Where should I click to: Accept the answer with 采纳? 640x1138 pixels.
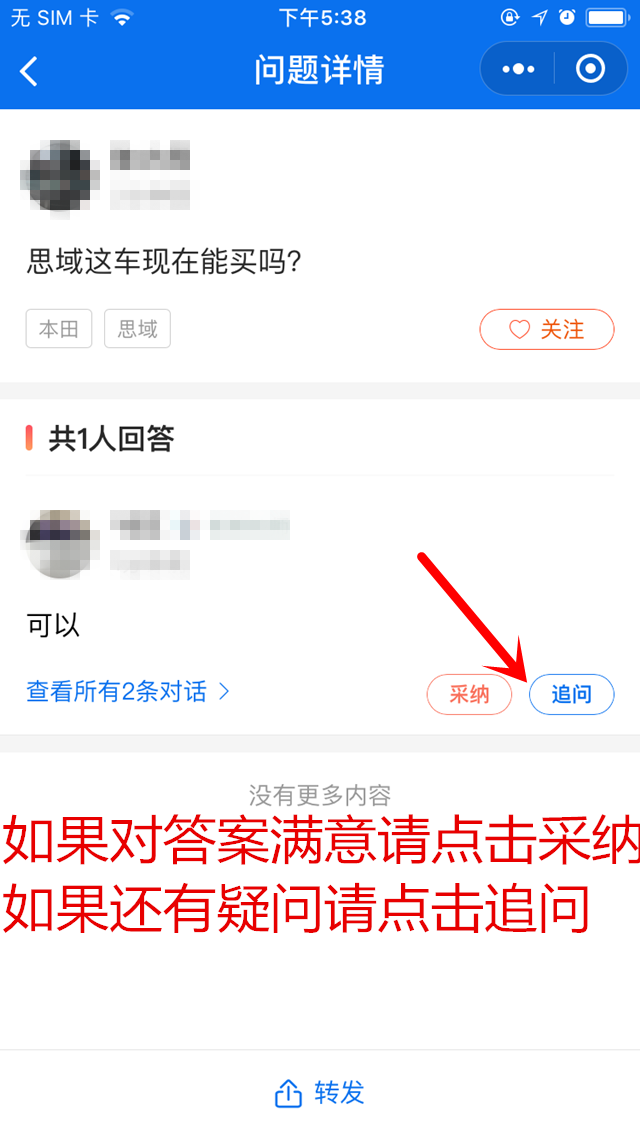point(469,694)
